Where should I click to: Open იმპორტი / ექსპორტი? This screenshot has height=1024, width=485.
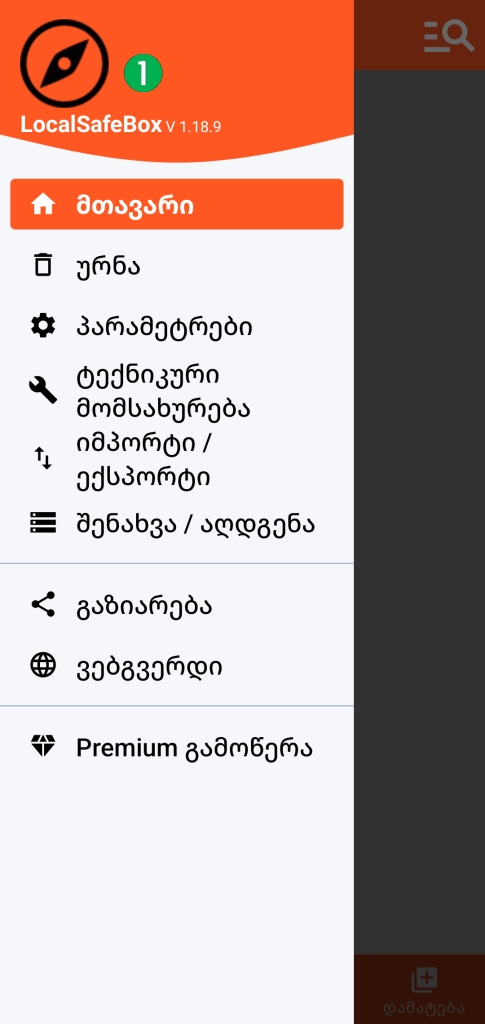tap(176, 460)
